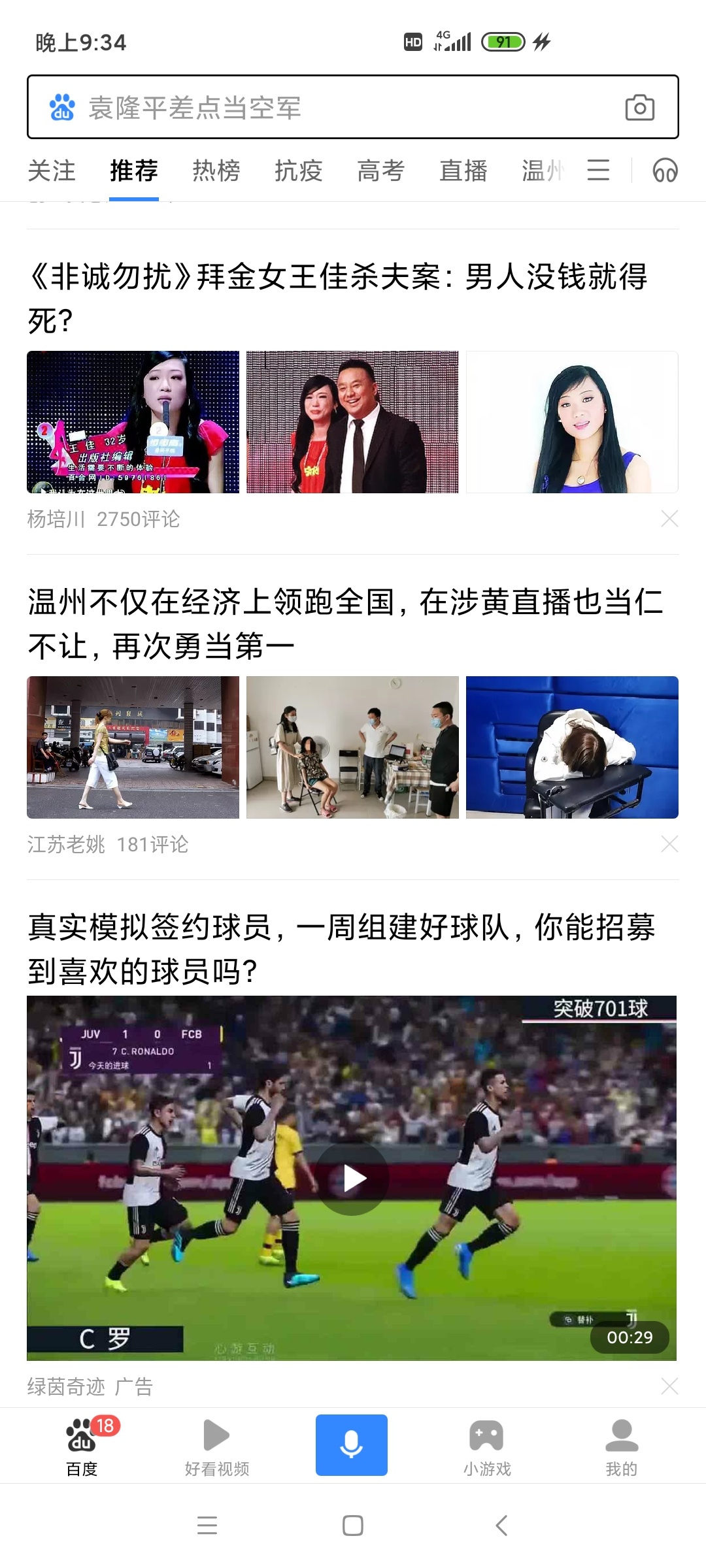
Task: Switch to the 抗疫 tab
Action: pyautogui.click(x=299, y=171)
